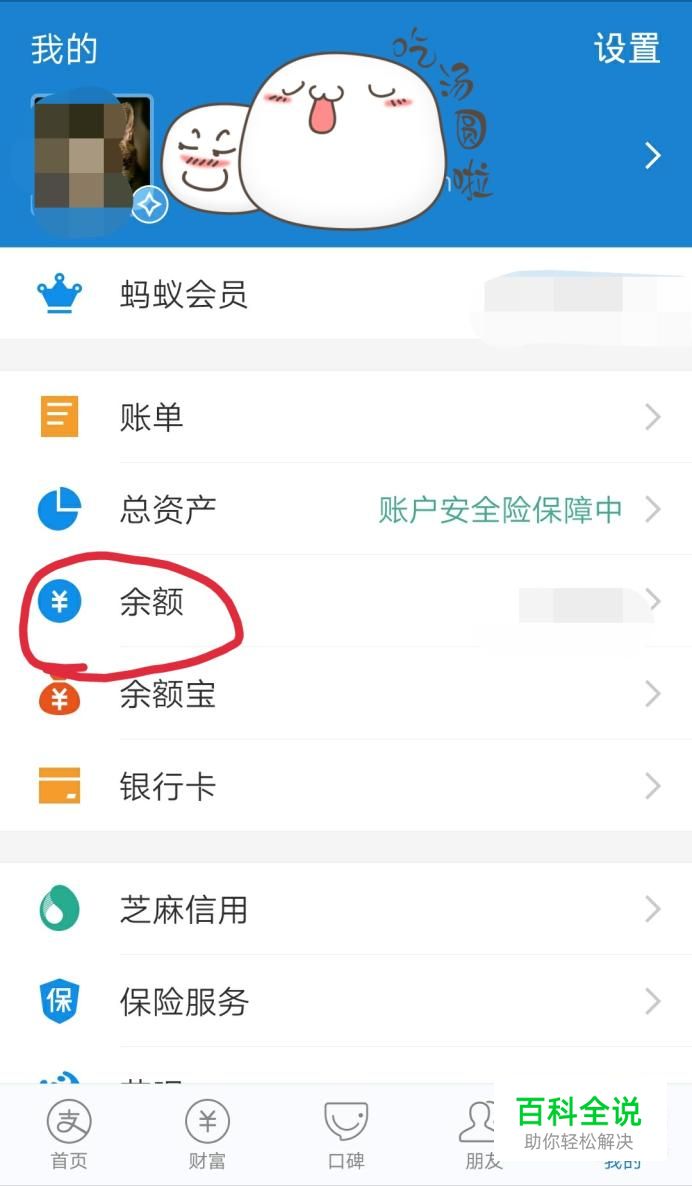
Task: Switch to the 口碑 tab
Action: (x=346, y=1135)
